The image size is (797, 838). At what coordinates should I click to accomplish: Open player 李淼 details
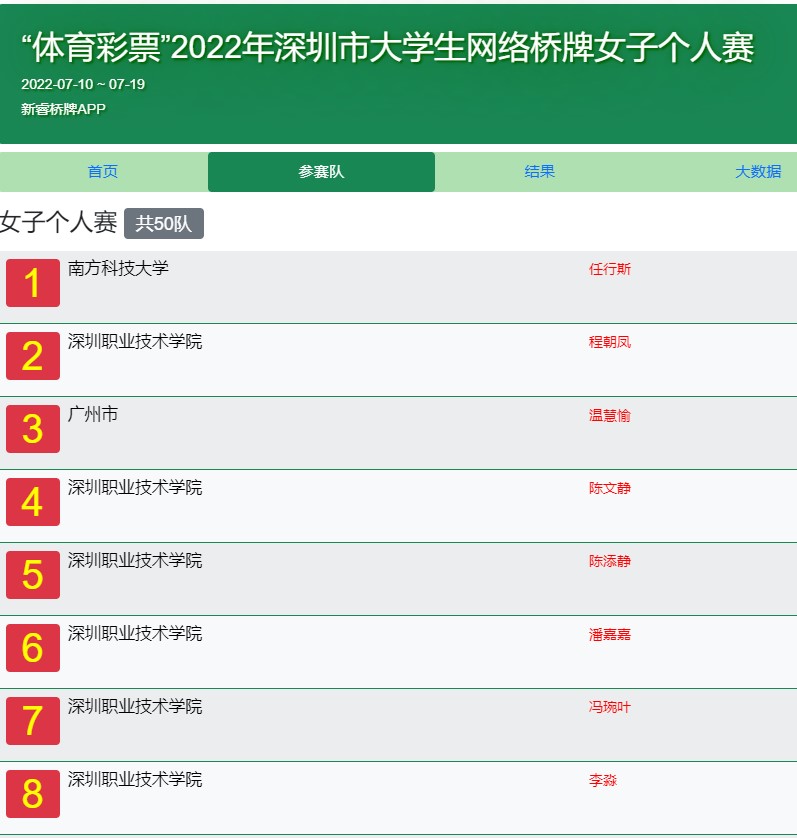click(603, 780)
